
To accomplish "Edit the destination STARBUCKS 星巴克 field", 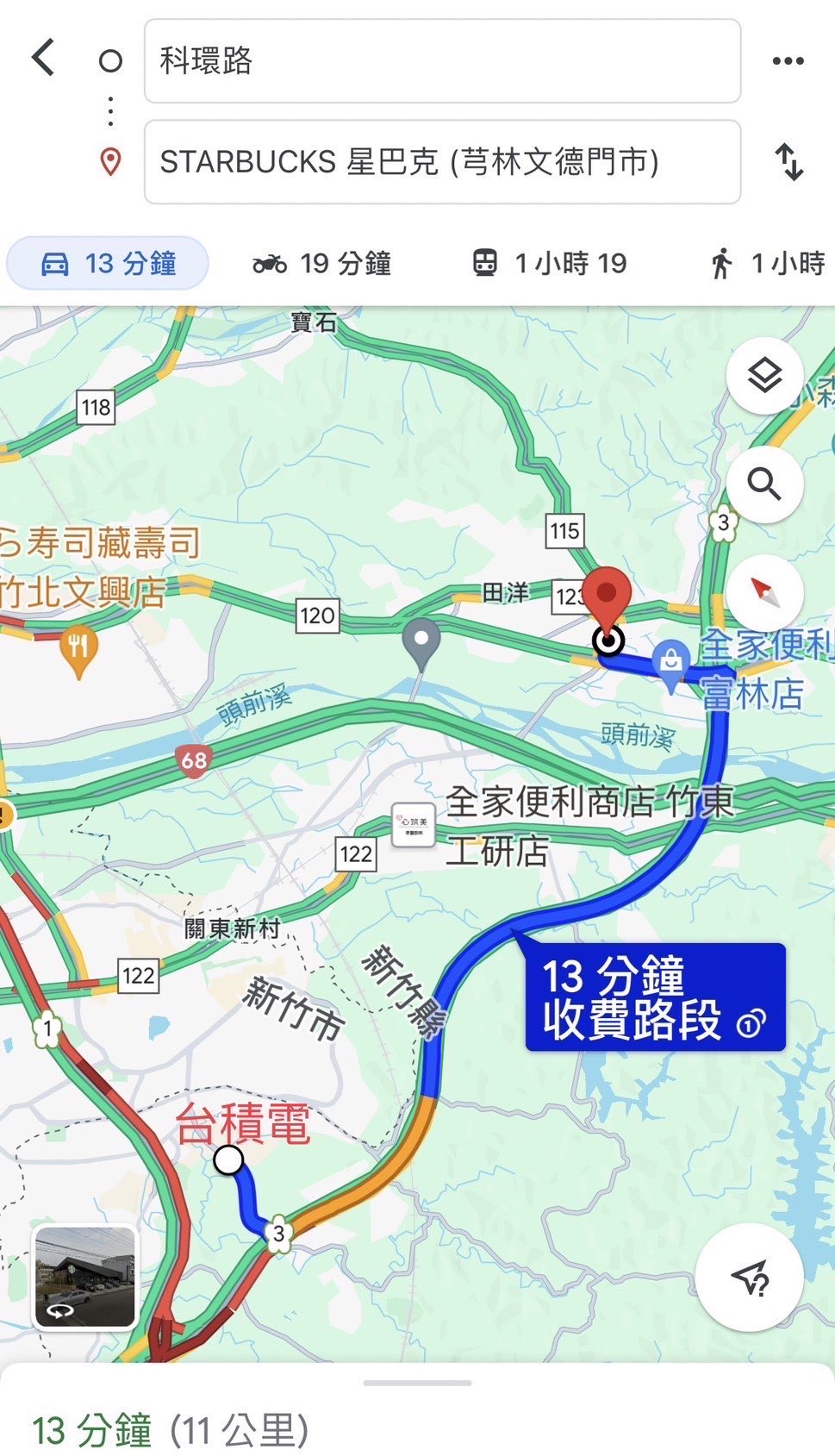I will coord(442,162).
